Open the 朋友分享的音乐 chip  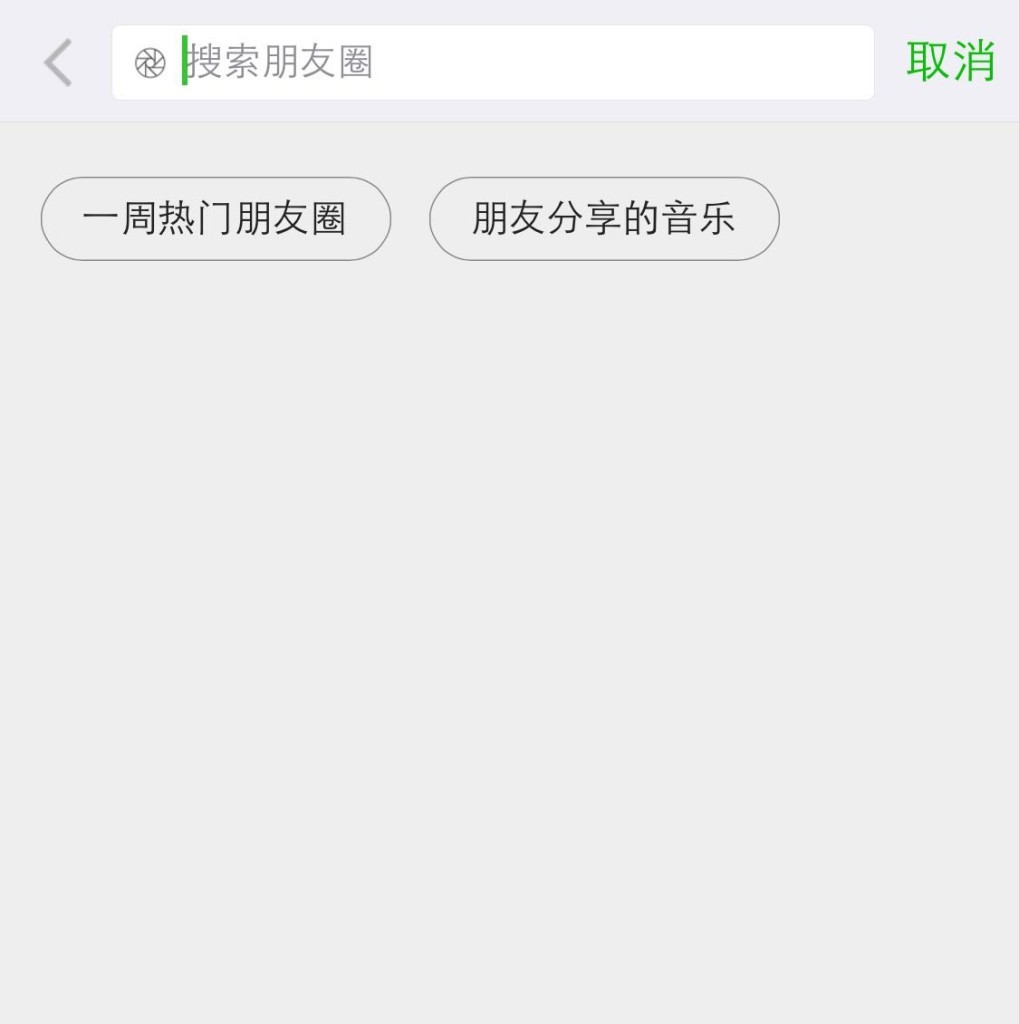[x=604, y=219]
